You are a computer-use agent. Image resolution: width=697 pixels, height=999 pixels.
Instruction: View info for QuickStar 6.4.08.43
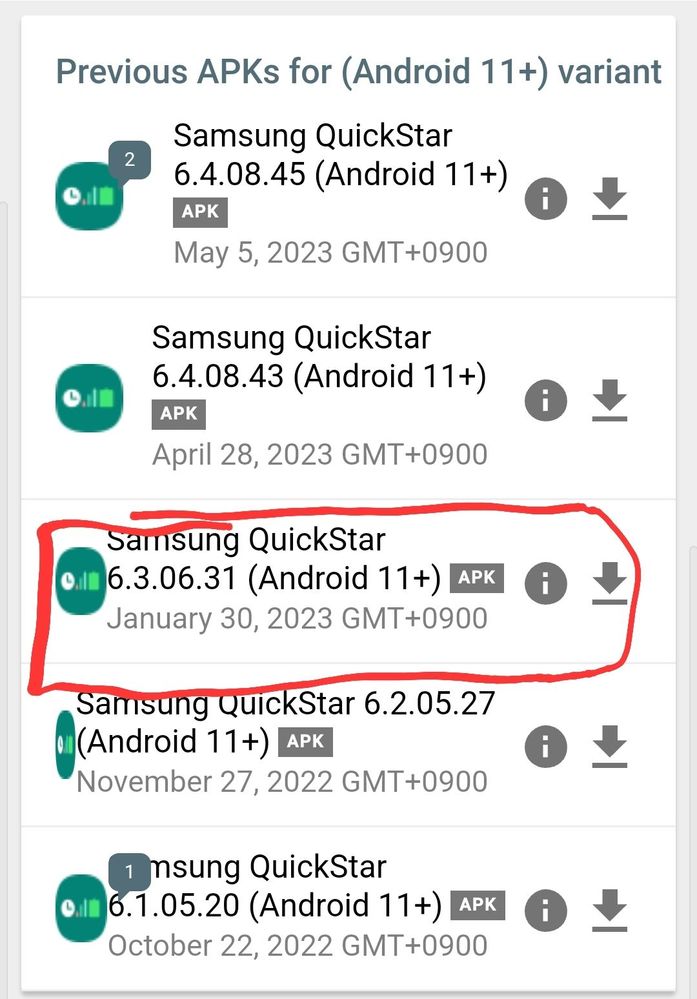click(546, 401)
